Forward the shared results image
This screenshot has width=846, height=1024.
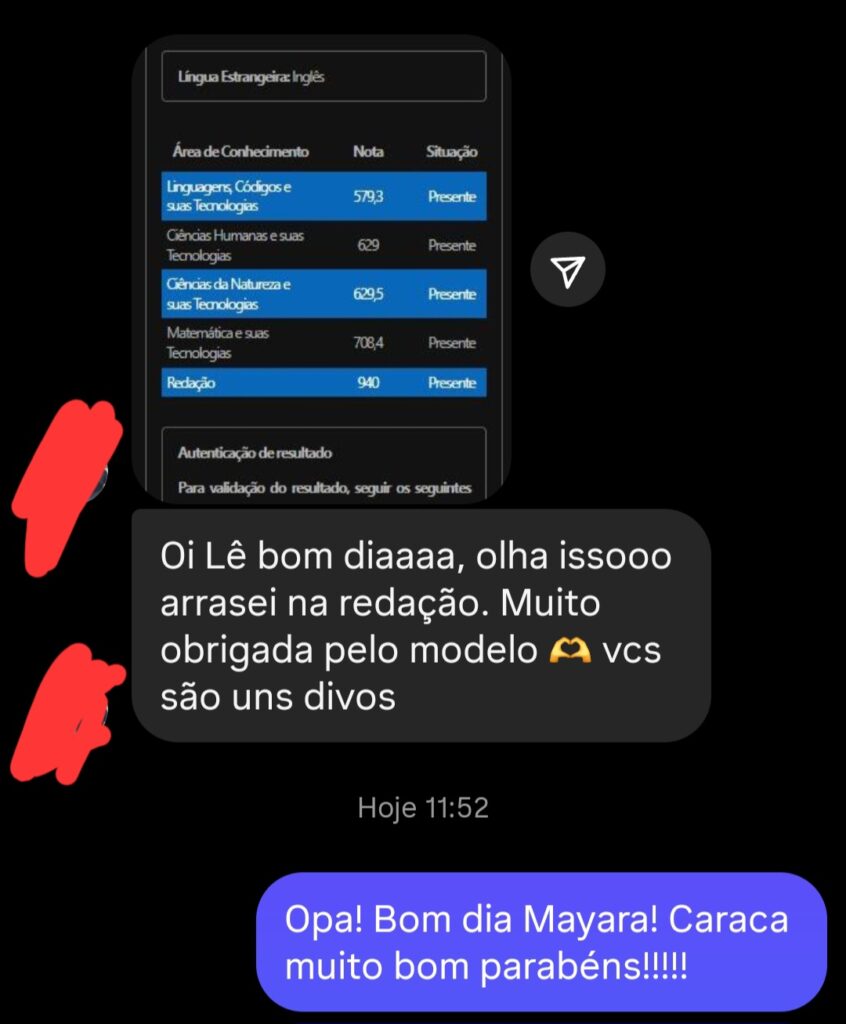pyautogui.click(x=568, y=270)
